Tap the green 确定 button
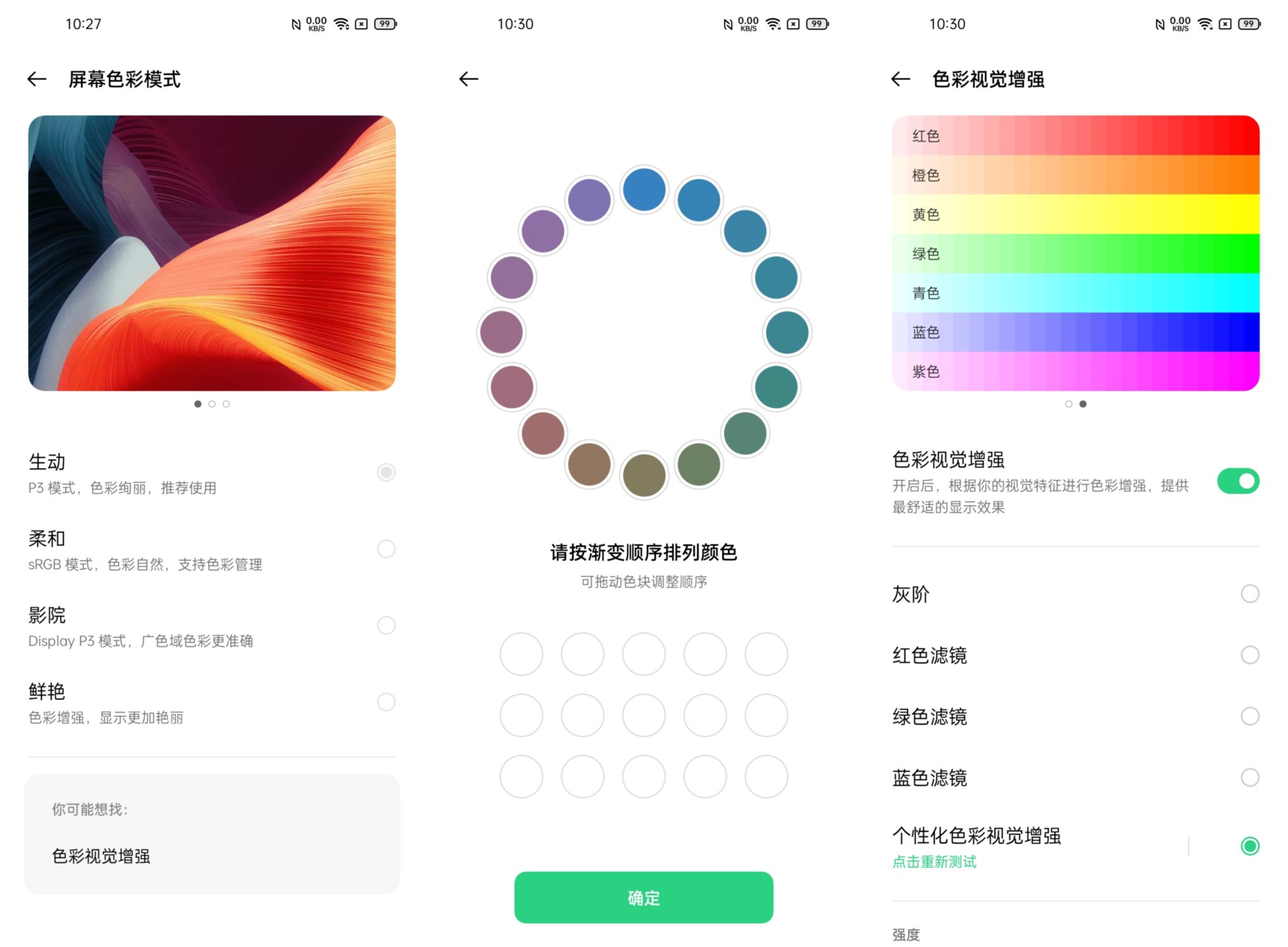The height and width of the screenshot is (947, 1288). coord(643,897)
